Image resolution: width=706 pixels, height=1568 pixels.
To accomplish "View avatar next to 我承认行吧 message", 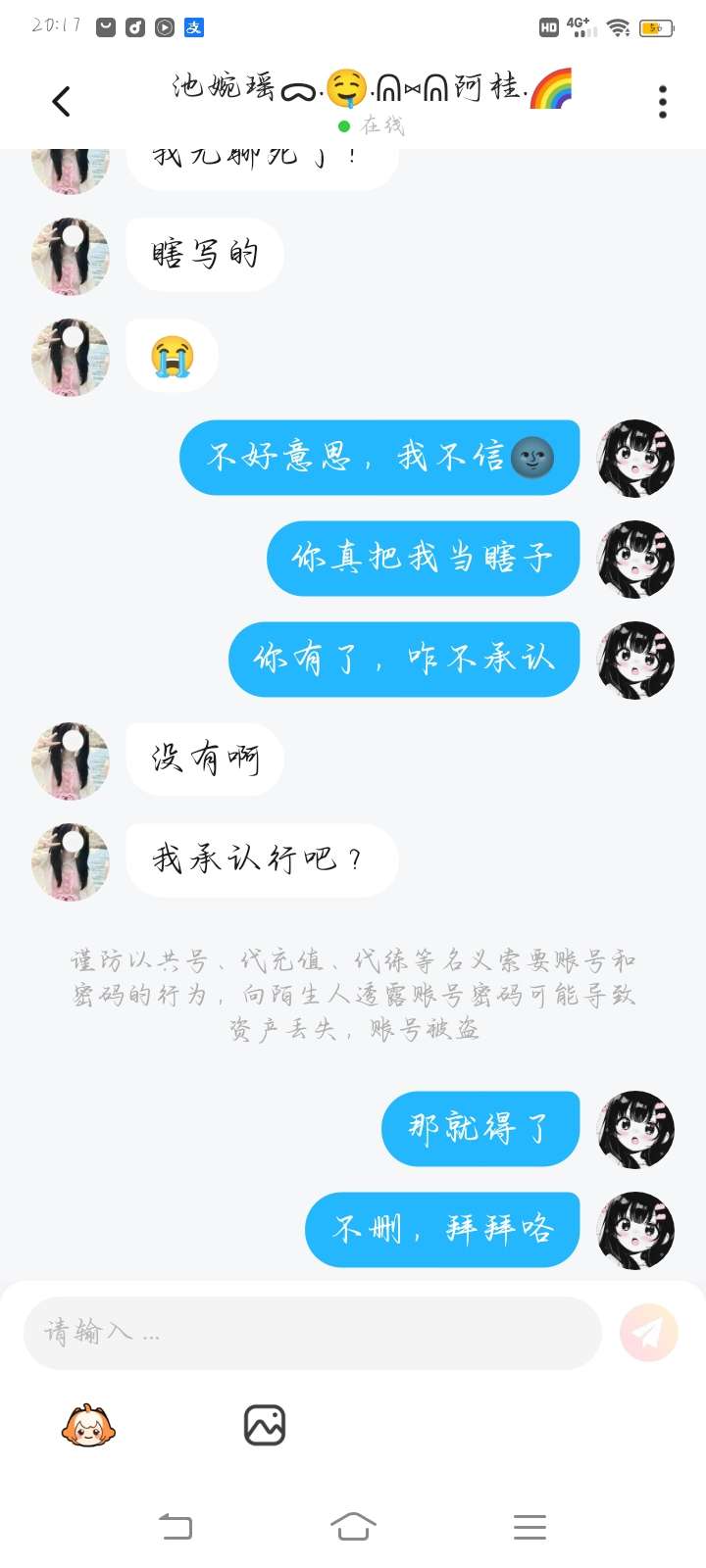I will point(71,861).
